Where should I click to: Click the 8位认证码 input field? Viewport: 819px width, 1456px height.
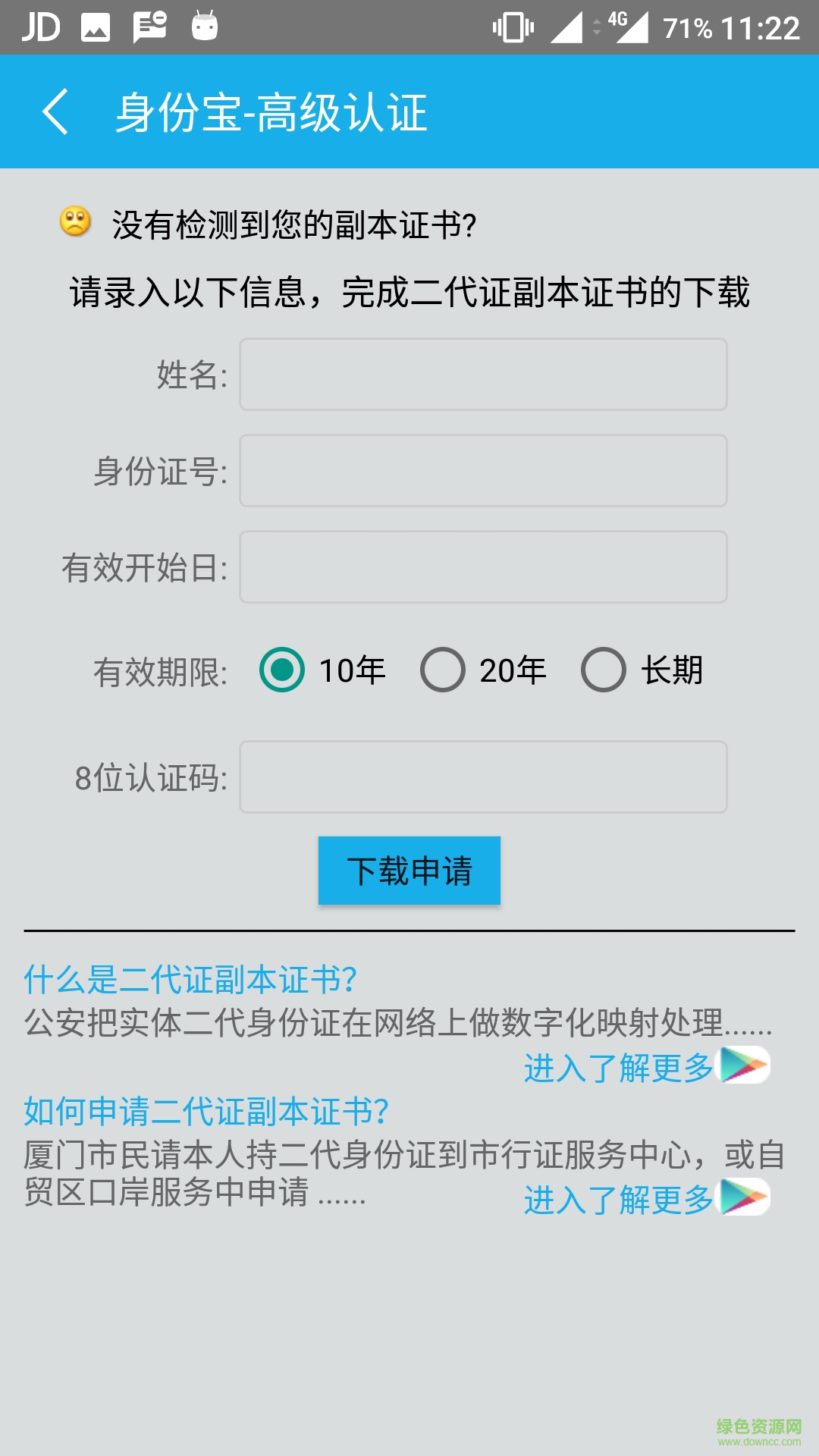[x=482, y=777]
